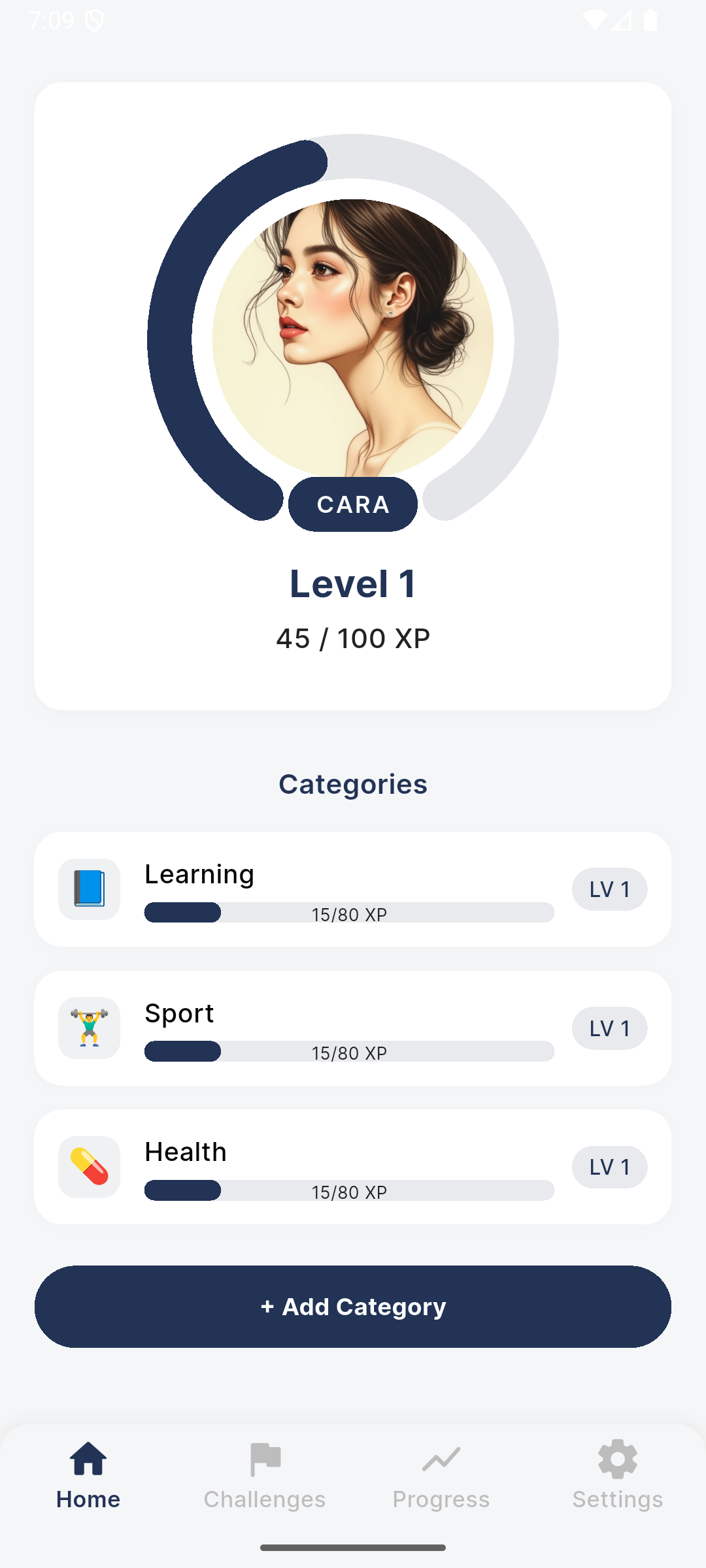
Task: Open the Sport category card
Action: [353, 1028]
